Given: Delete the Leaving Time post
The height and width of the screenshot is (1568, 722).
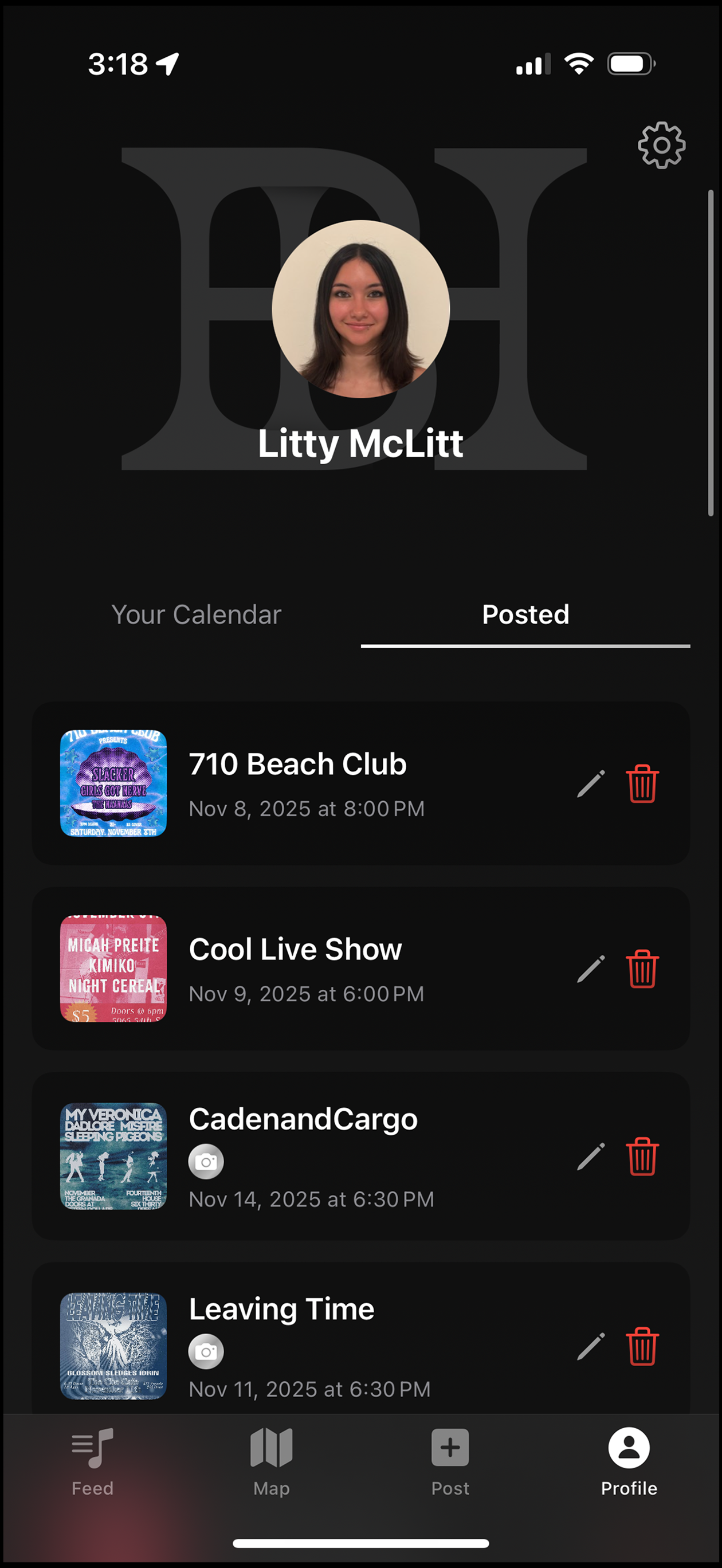Looking at the screenshot, I should [x=642, y=1346].
